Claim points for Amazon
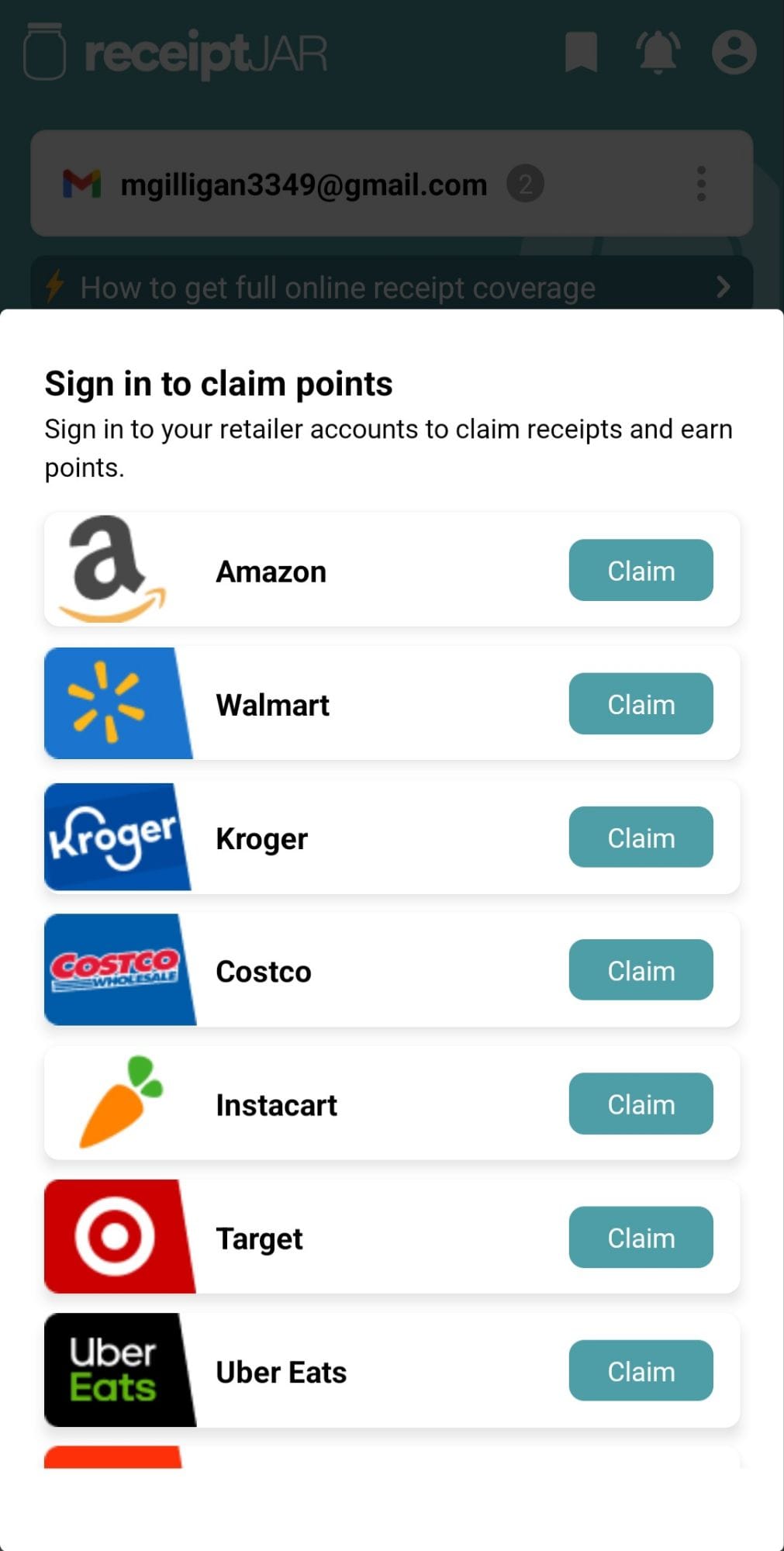The height and width of the screenshot is (1551, 784). point(641,570)
